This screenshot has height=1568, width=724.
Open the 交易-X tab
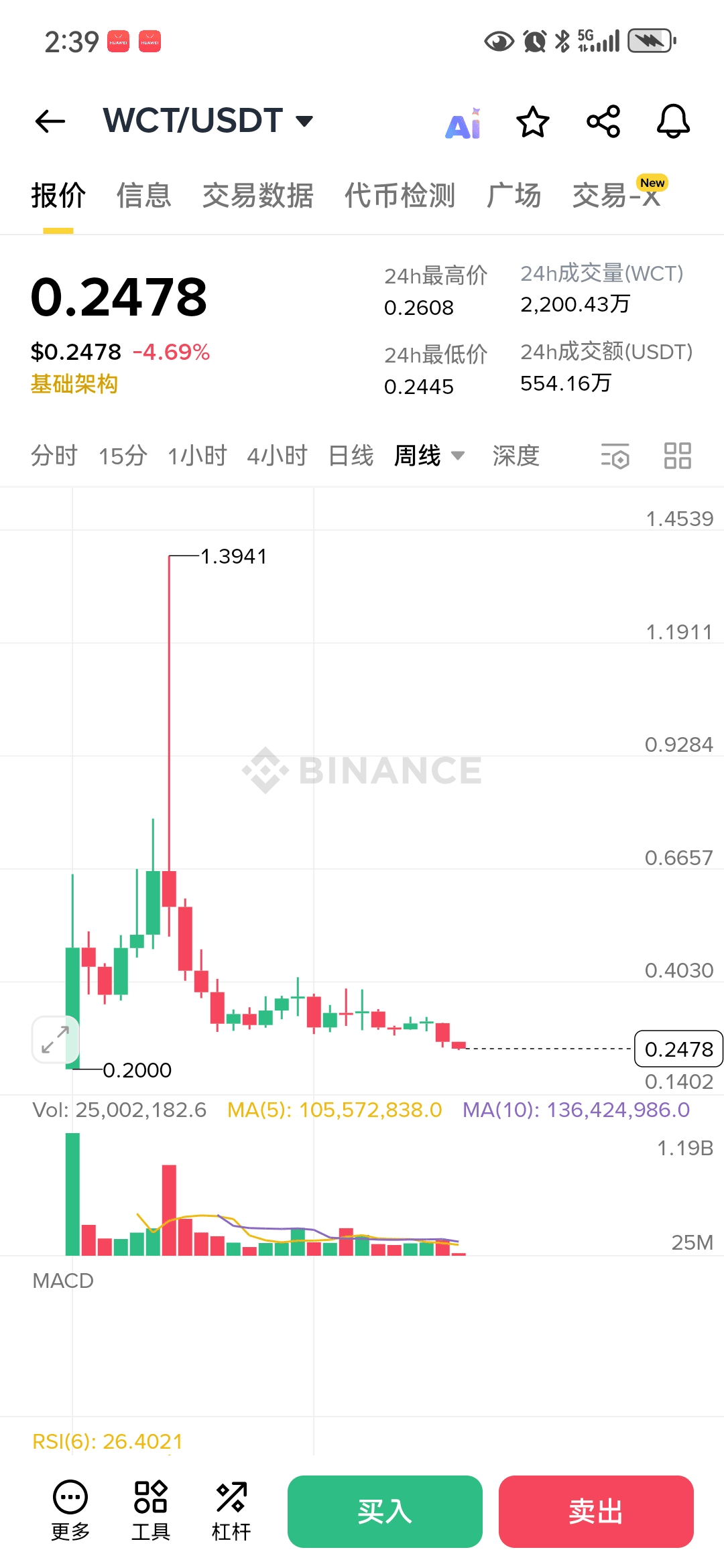coord(617,196)
